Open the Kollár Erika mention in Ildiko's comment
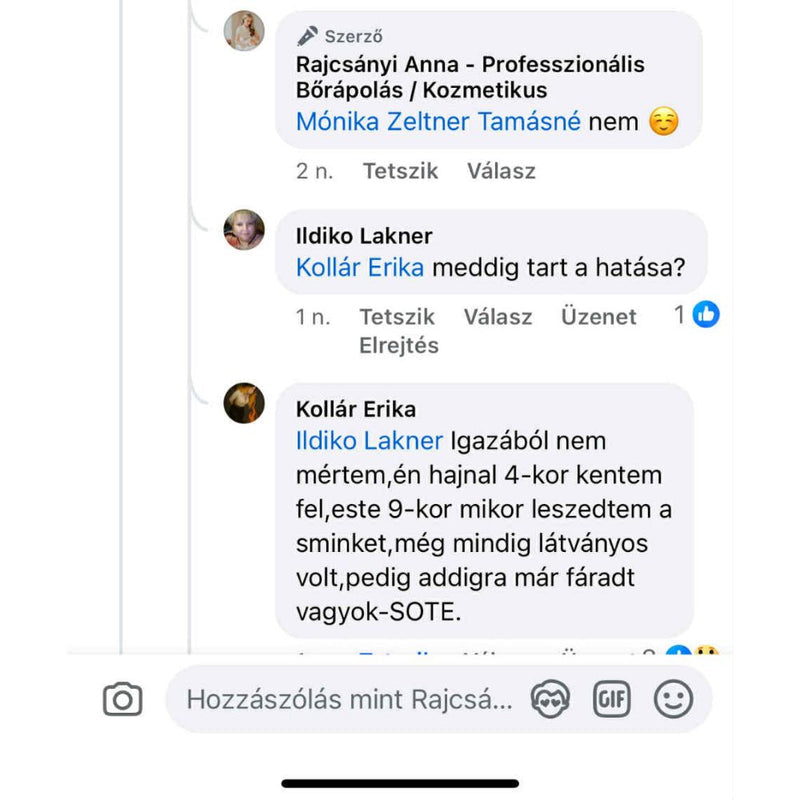 coord(360,268)
